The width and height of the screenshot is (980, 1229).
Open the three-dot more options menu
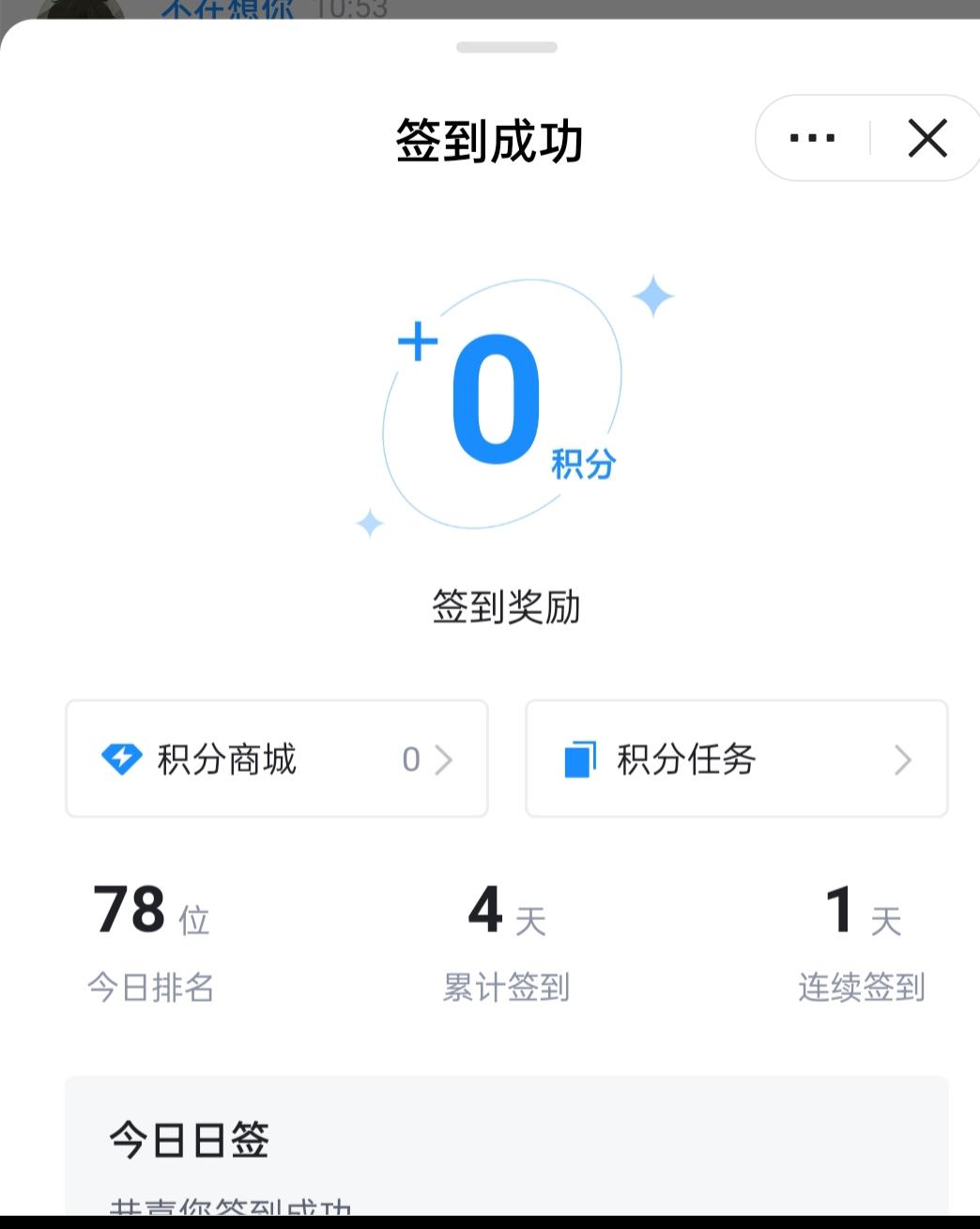tap(812, 138)
